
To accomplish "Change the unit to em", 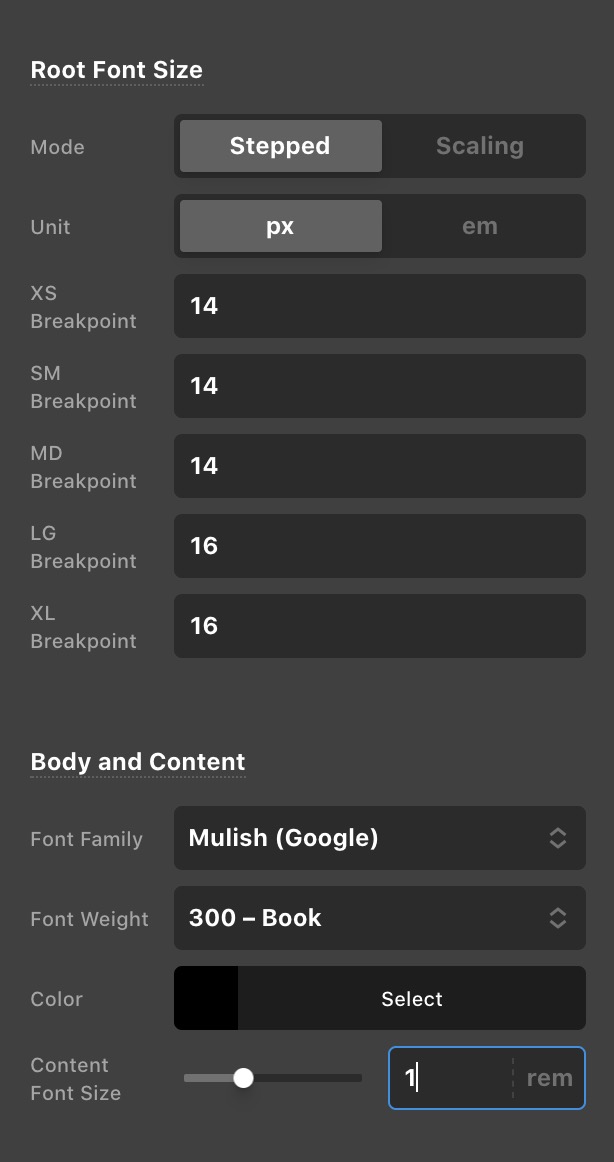I will [x=480, y=226].
